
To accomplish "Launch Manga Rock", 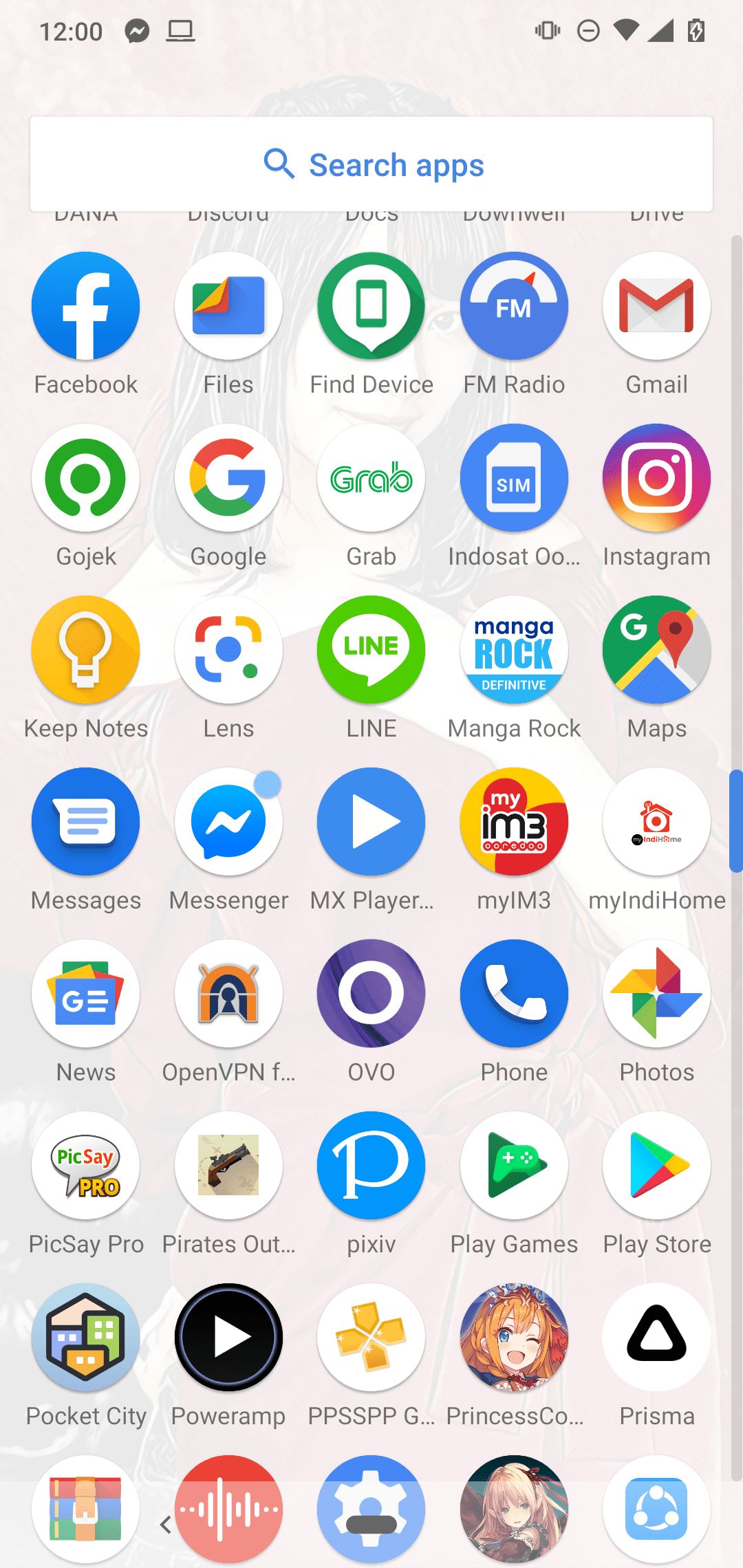I will 514,650.
